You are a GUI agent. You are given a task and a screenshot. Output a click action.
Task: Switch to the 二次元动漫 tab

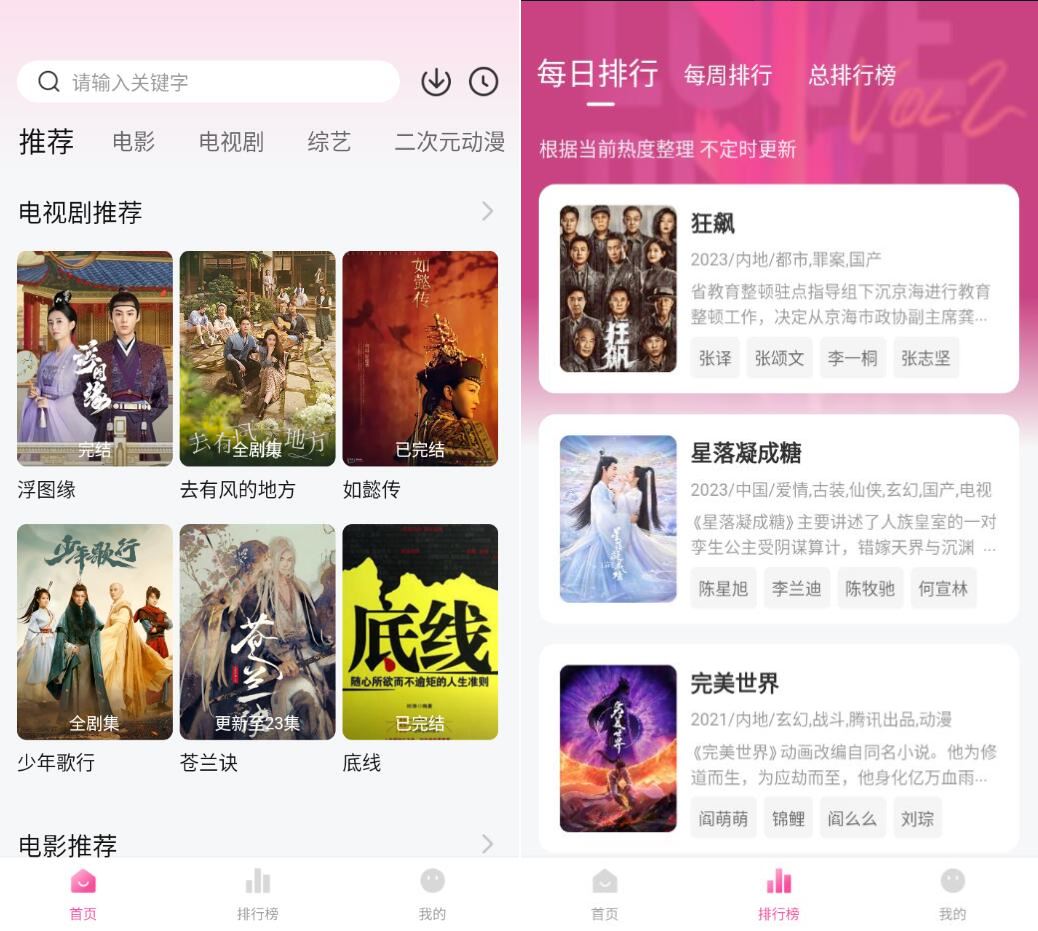coord(449,142)
